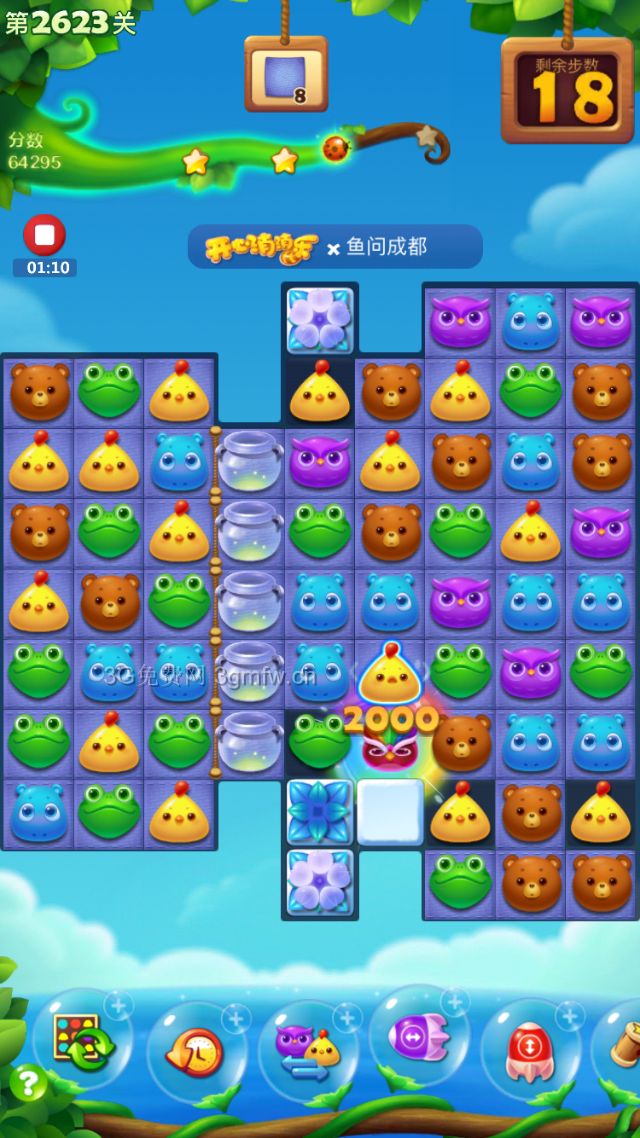Tap the glowing special yellow chick
This screenshot has width=640, height=1138.
(x=390, y=674)
